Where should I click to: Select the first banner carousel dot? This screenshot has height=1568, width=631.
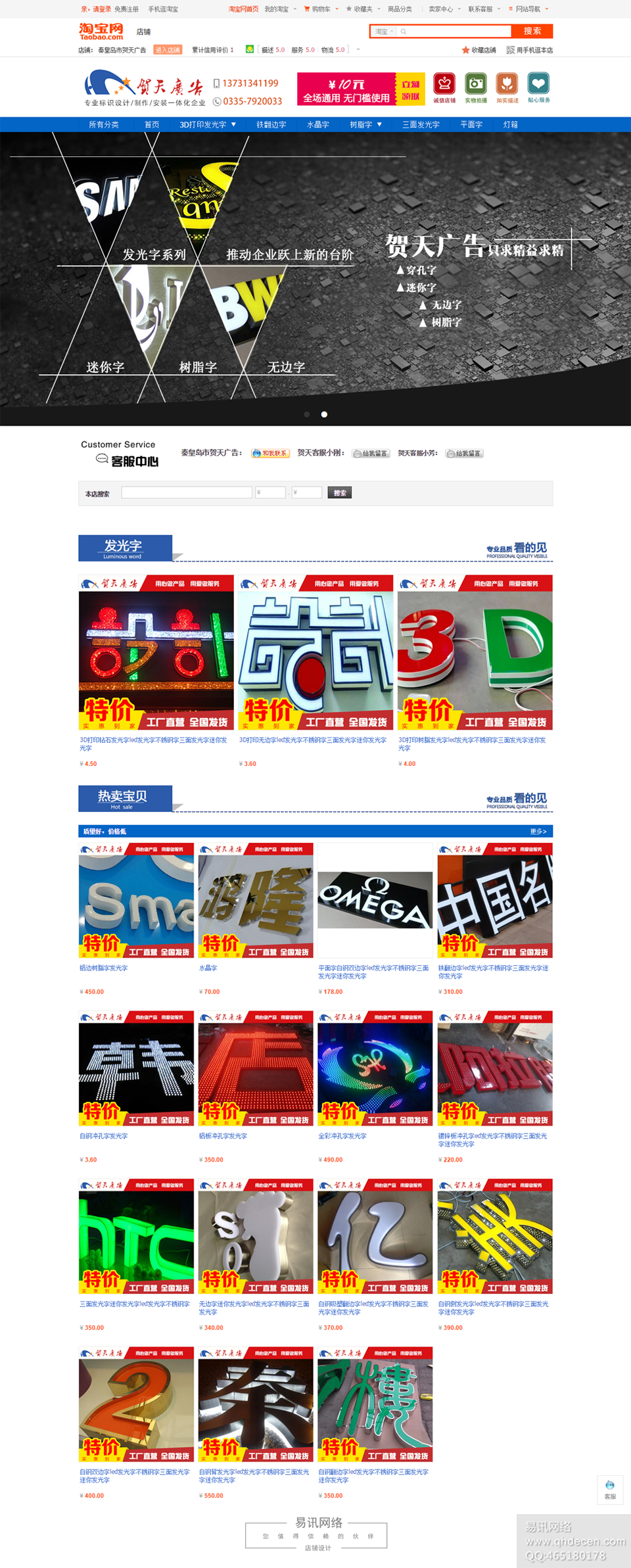tap(307, 414)
